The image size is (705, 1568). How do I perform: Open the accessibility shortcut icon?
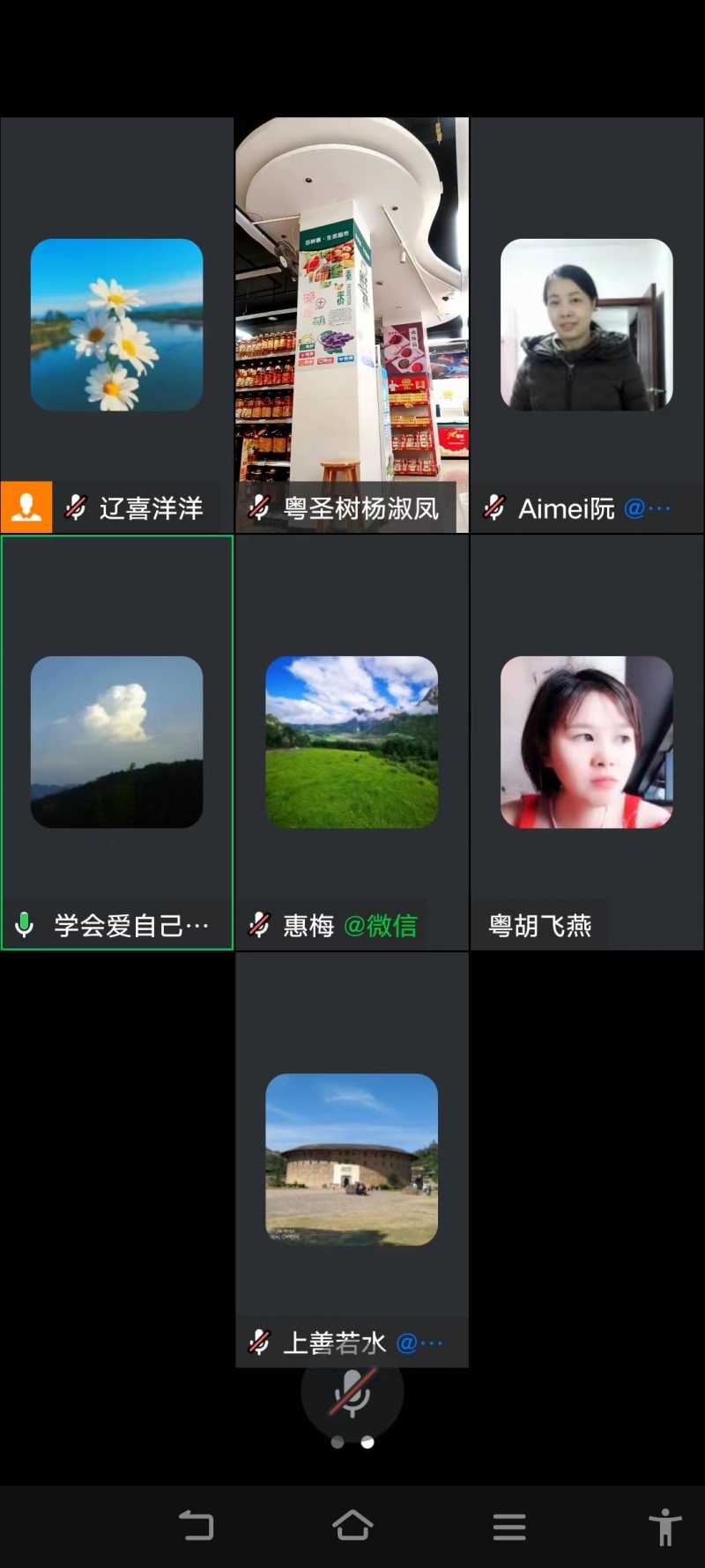click(x=665, y=1526)
